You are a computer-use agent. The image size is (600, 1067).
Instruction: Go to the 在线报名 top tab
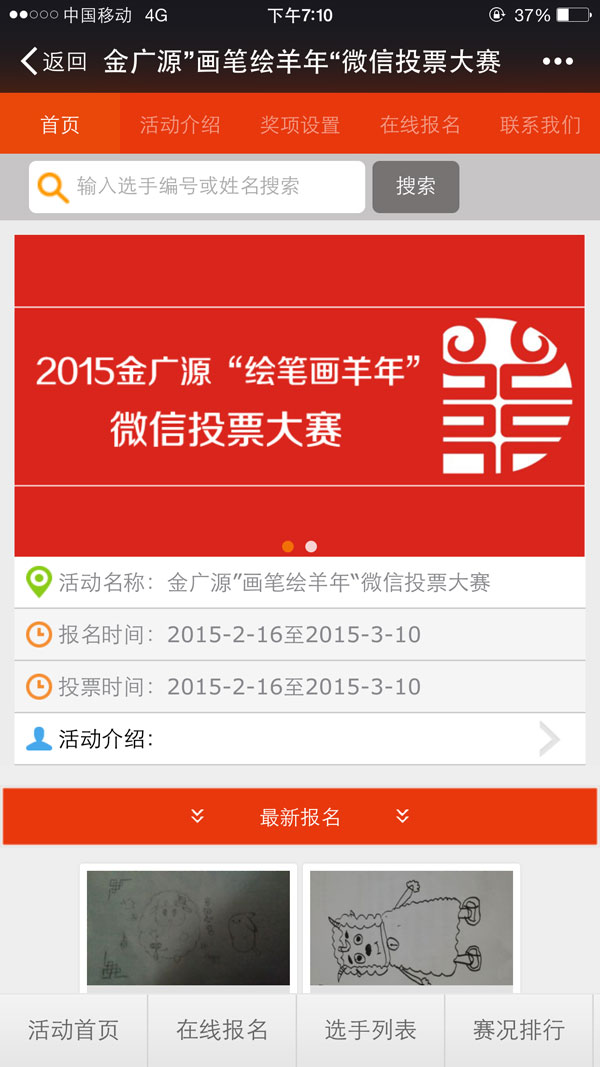(420, 125)
